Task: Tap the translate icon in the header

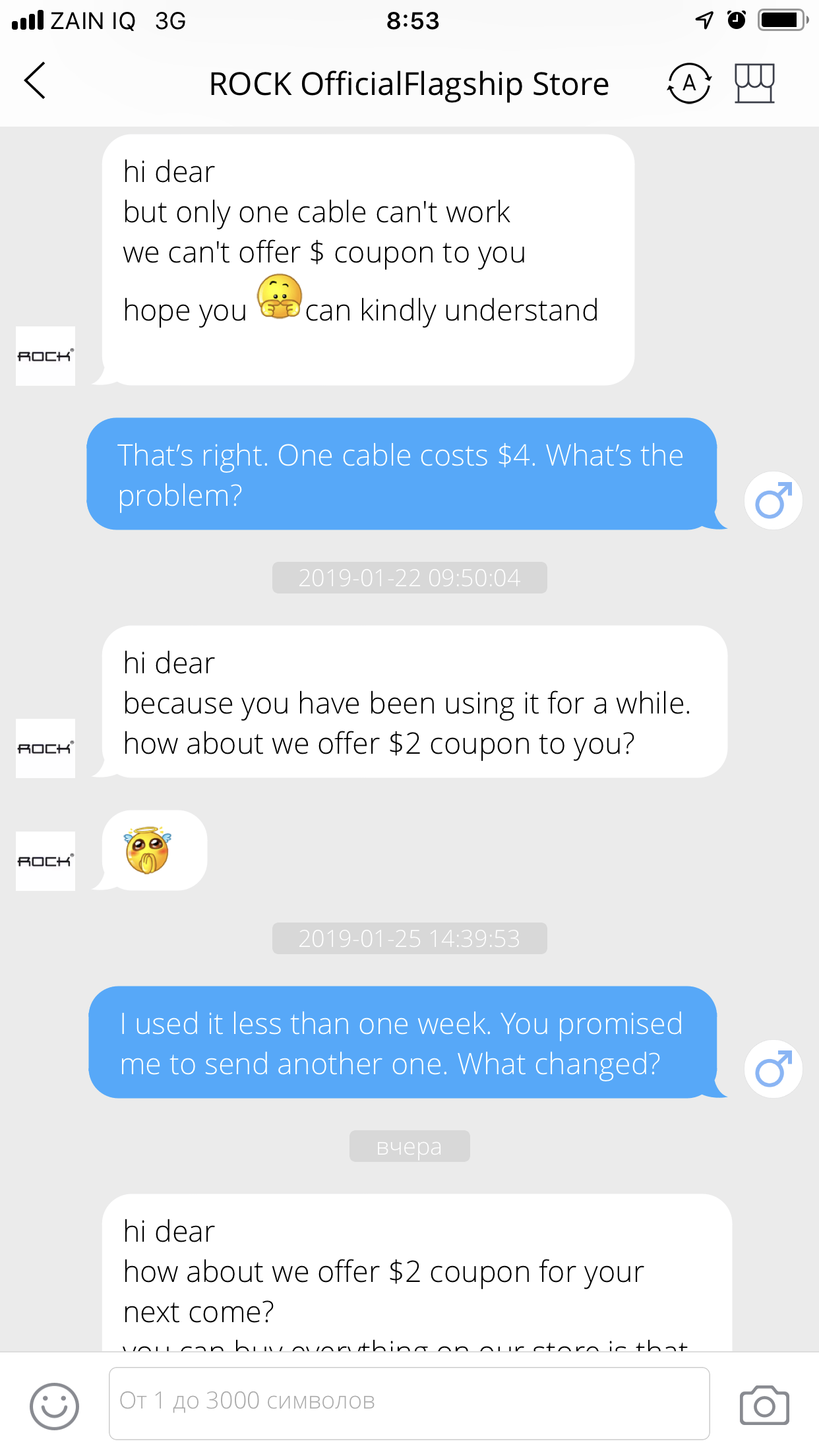Action: point(689,84)
